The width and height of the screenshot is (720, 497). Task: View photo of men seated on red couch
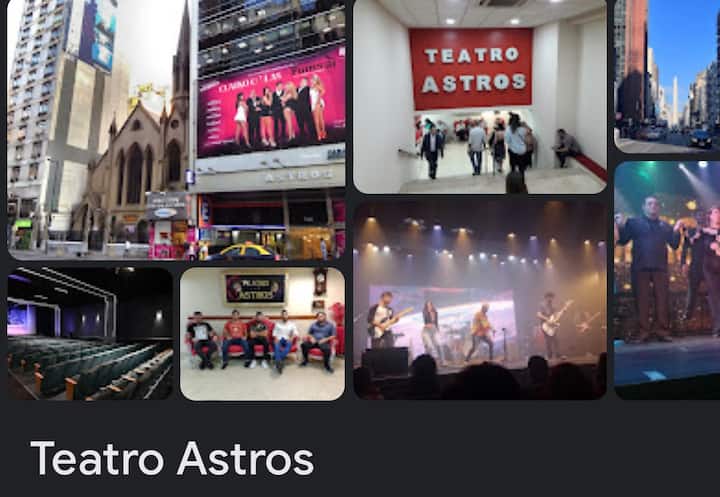tap(263, 334)
